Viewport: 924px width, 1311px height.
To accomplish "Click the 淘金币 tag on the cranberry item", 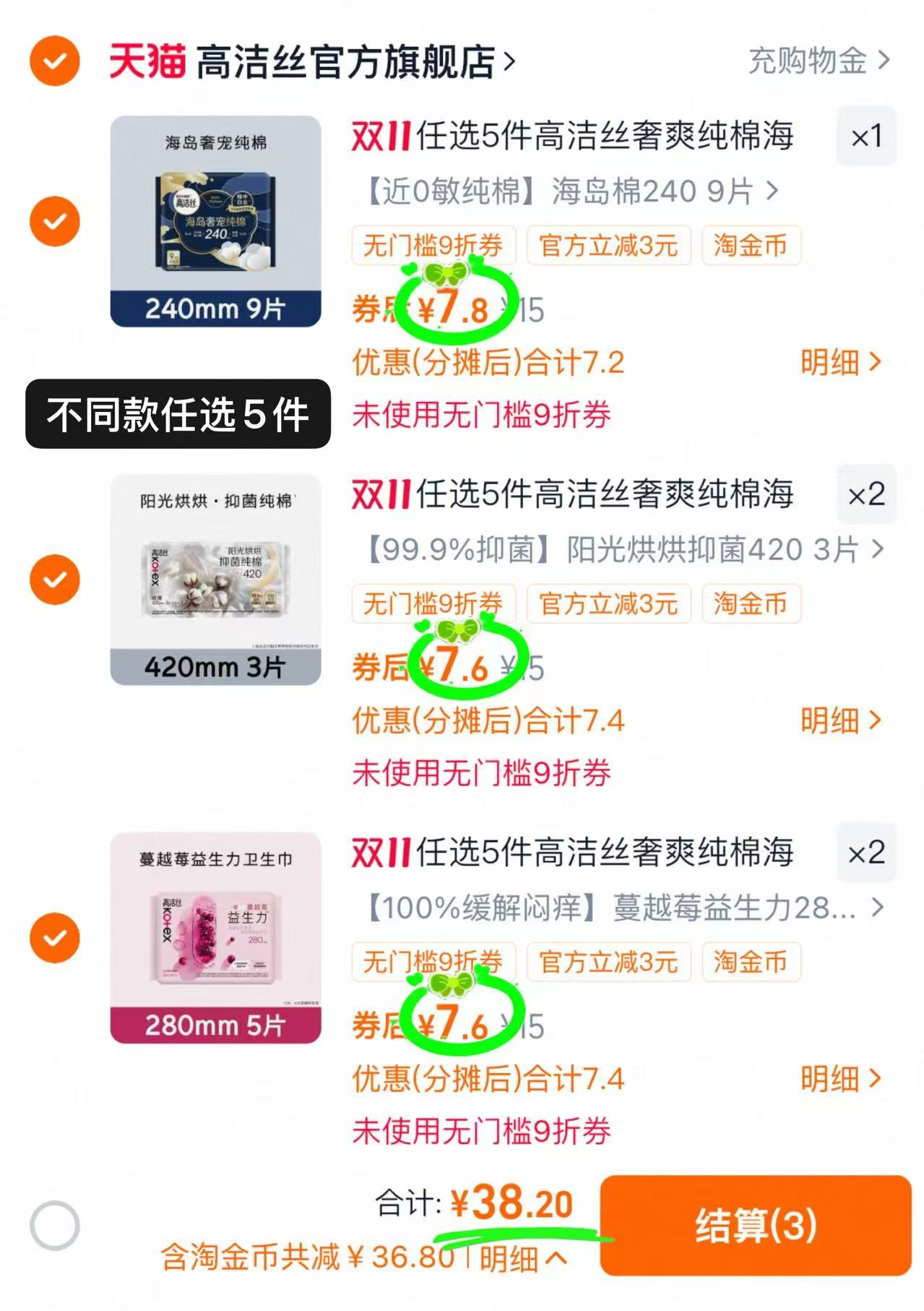I will click(751, 962).
